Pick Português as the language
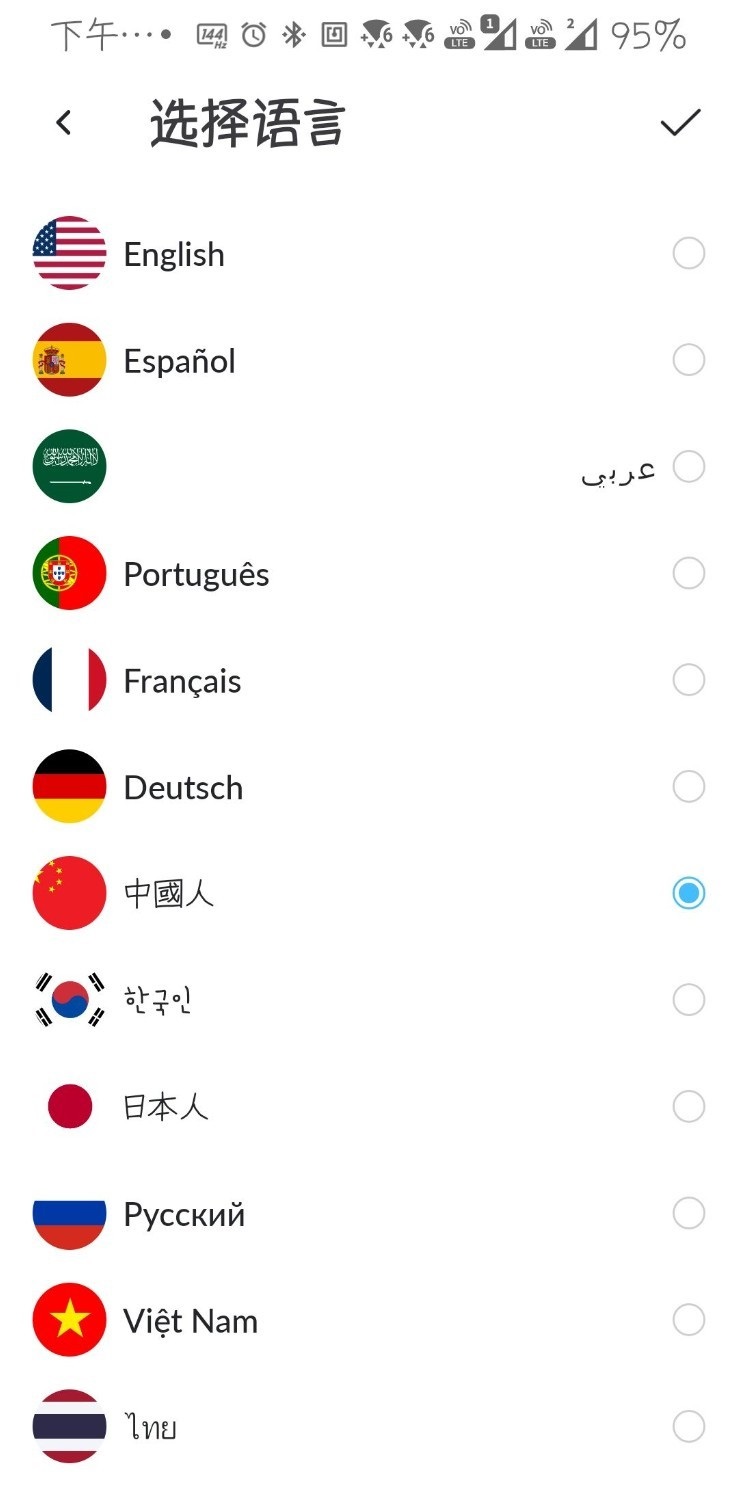 click(x=688, y=574)
